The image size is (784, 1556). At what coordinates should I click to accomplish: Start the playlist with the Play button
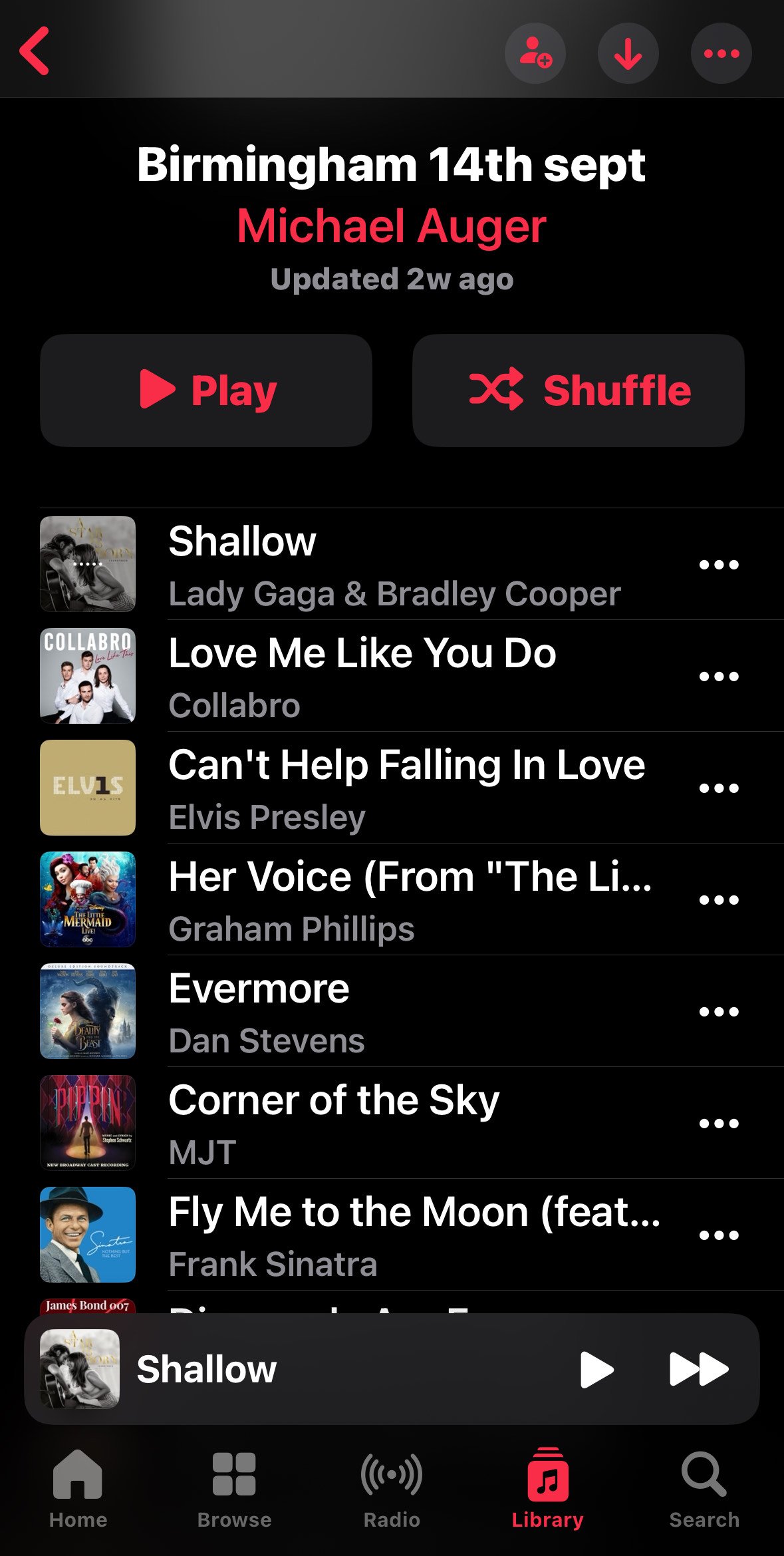pos(206,390)
